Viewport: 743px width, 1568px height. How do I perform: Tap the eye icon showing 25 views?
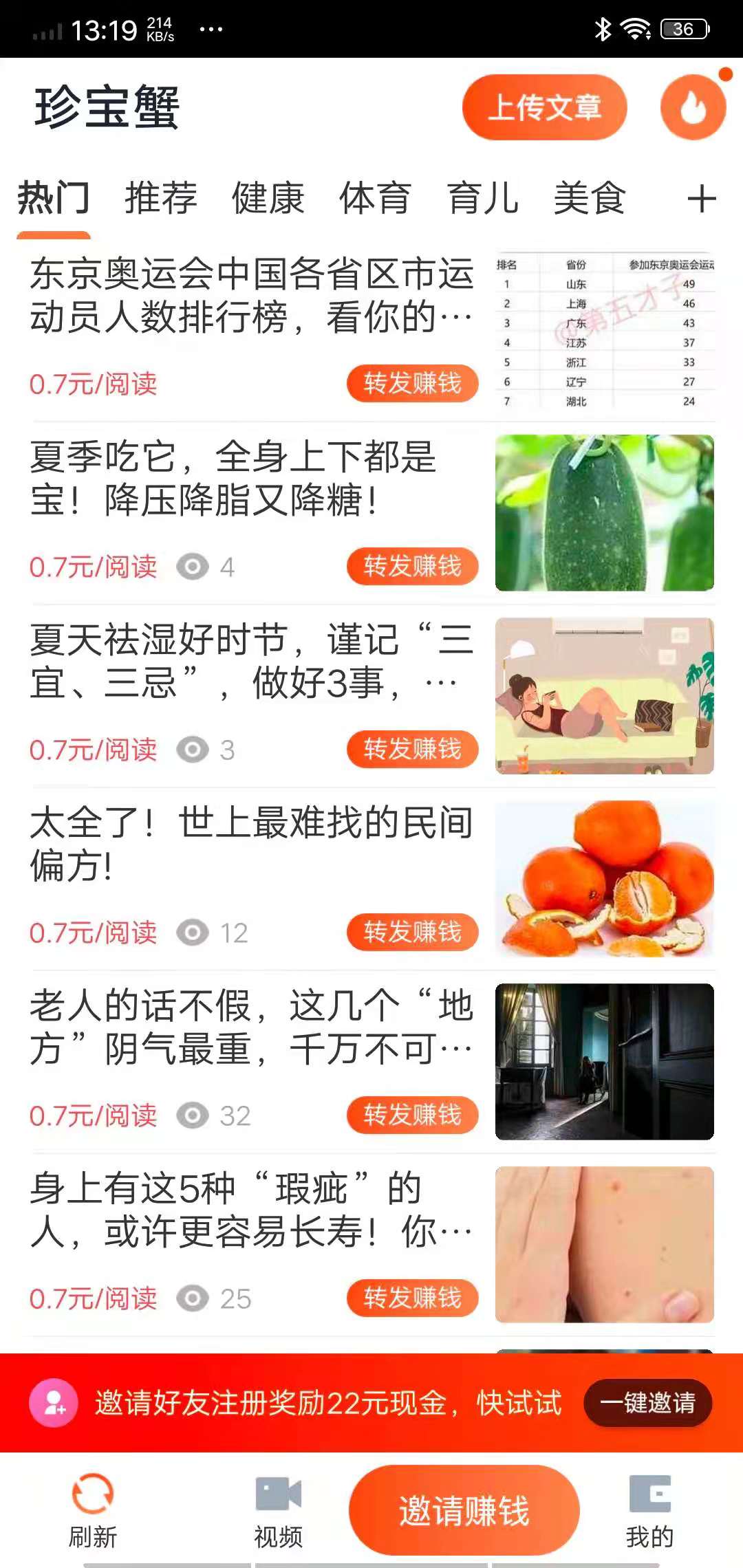click(195, 1298)
